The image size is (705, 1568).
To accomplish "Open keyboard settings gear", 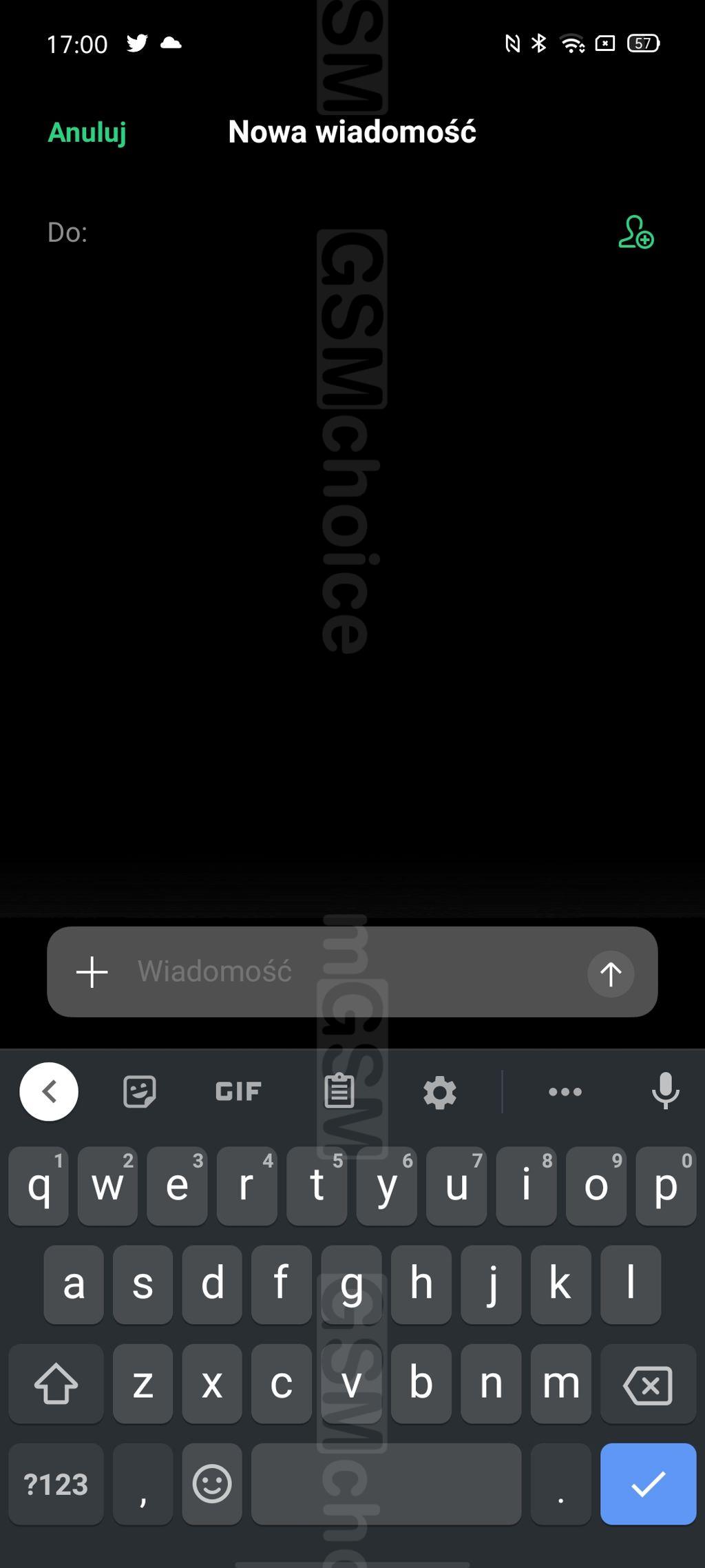I will (439, 1093).
